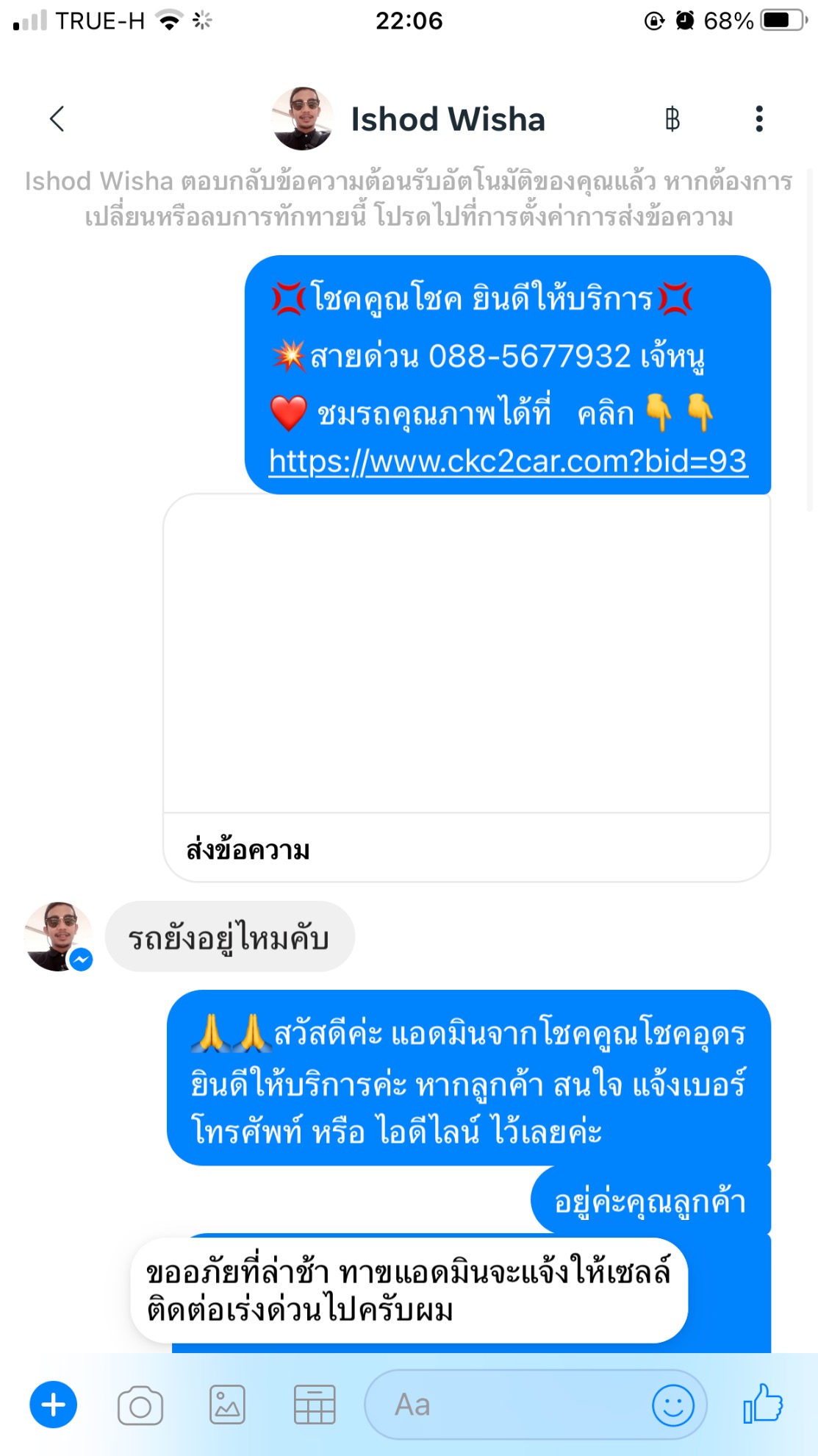This screenshot has height=1456, width=818.
Task: Open the baht payment icon
Action: (672, 118)
